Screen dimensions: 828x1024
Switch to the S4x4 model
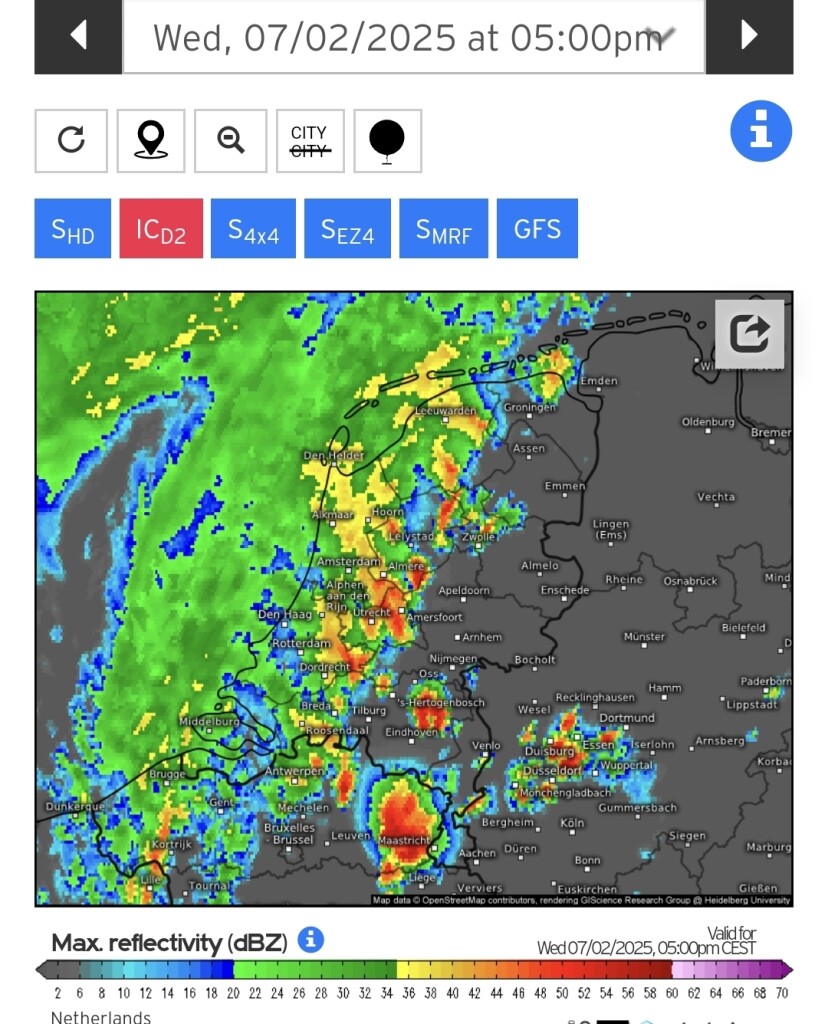(253, 229)
